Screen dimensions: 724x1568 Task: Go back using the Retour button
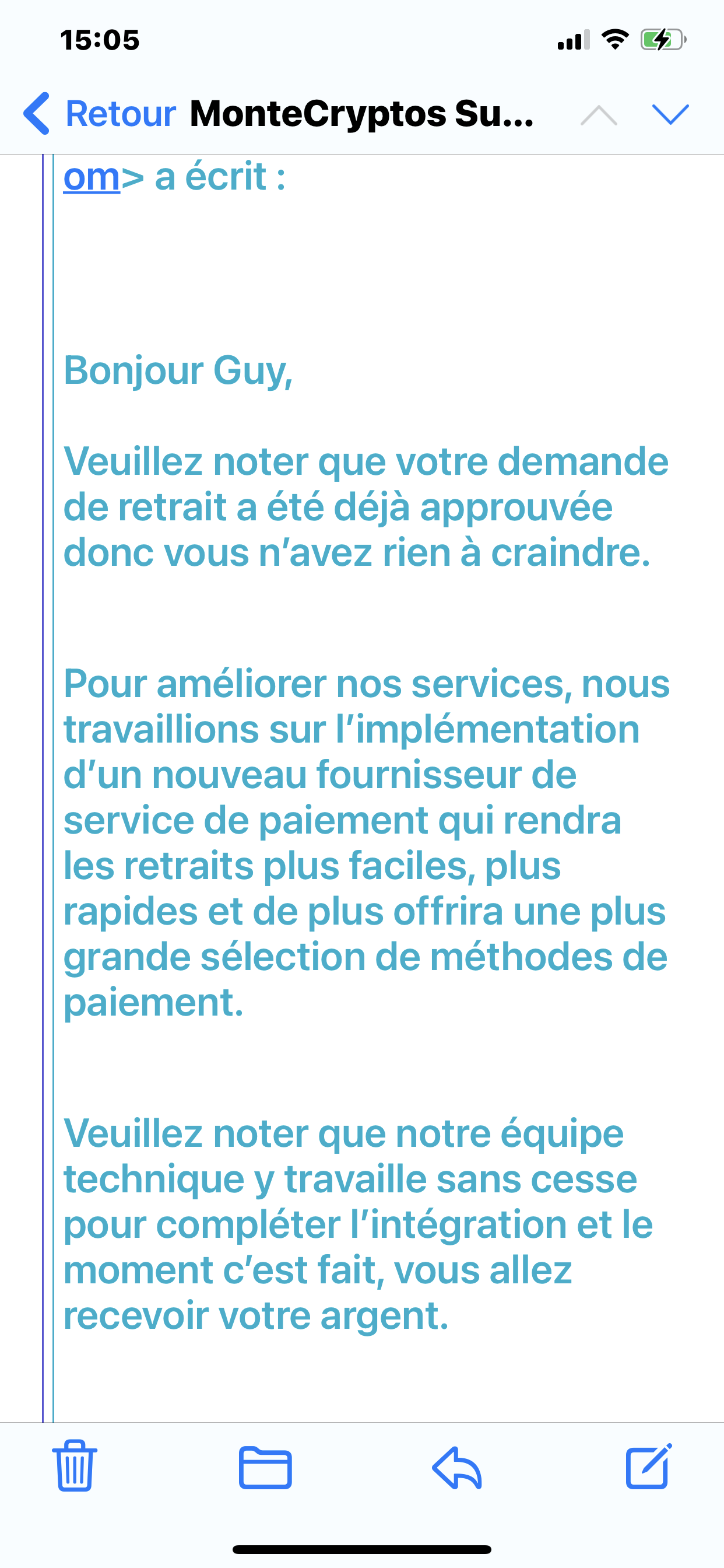click(100, 114)
